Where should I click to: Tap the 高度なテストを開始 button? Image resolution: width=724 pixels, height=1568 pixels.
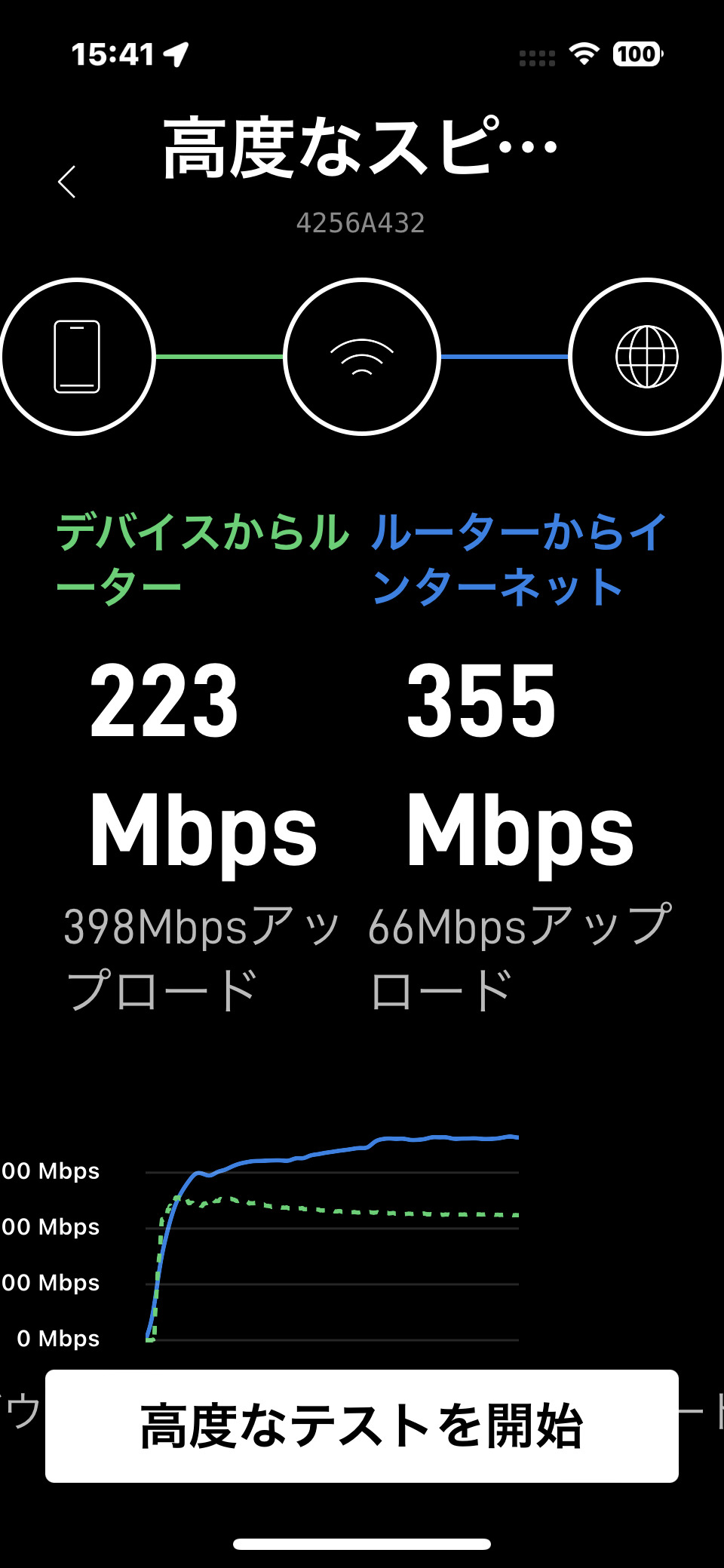pyautogui.click(x=362, y=1425)
